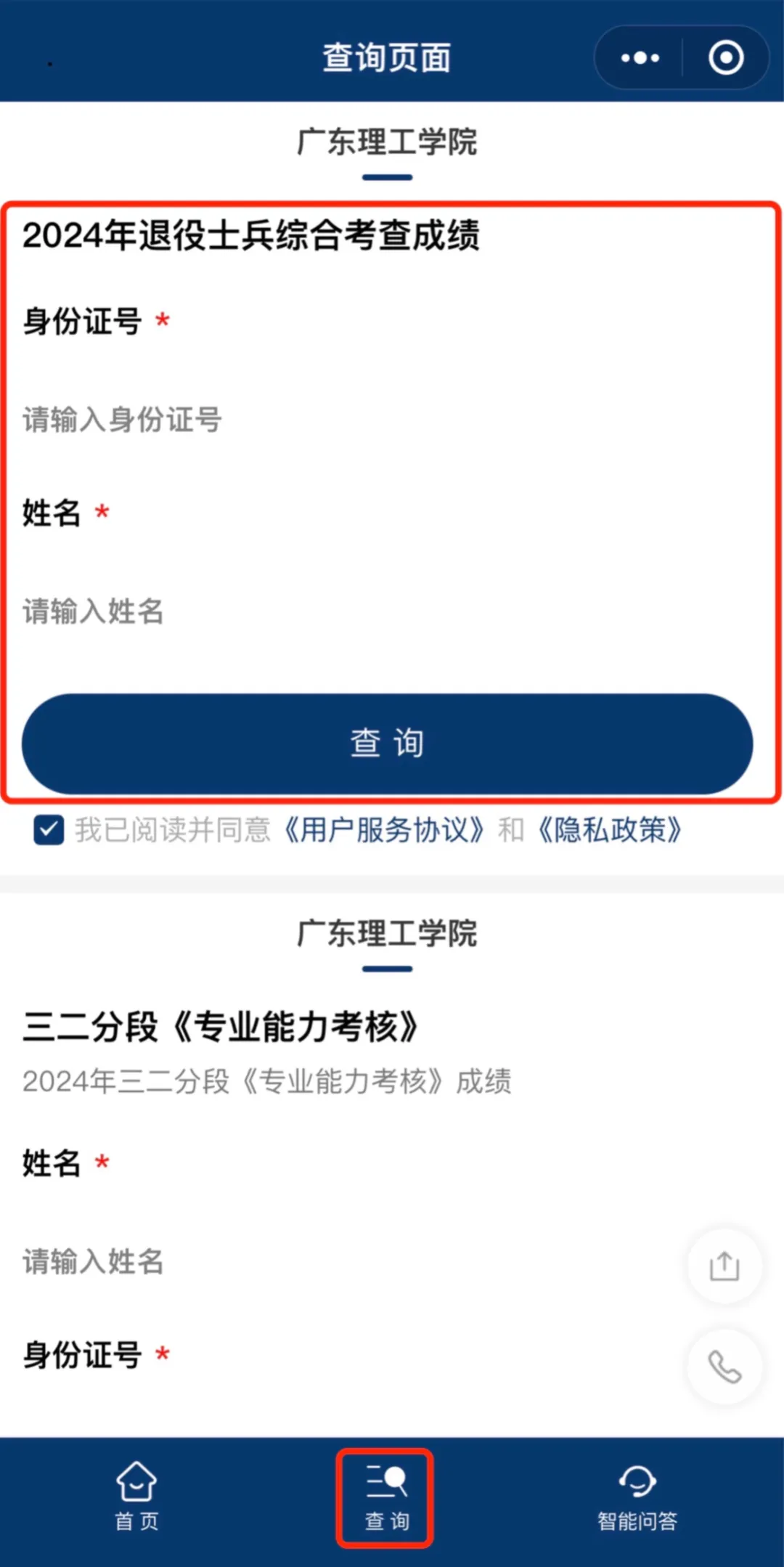Open the《隐私政策》link
The width and height of the screenshot is (784, 1567).
(609, 830)
